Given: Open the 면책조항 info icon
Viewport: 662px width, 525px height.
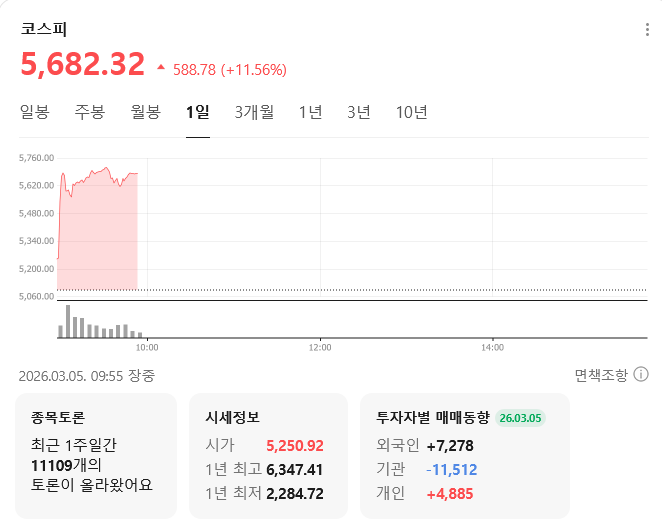Looking at the screenshot, I should click(x=641, y=375).
